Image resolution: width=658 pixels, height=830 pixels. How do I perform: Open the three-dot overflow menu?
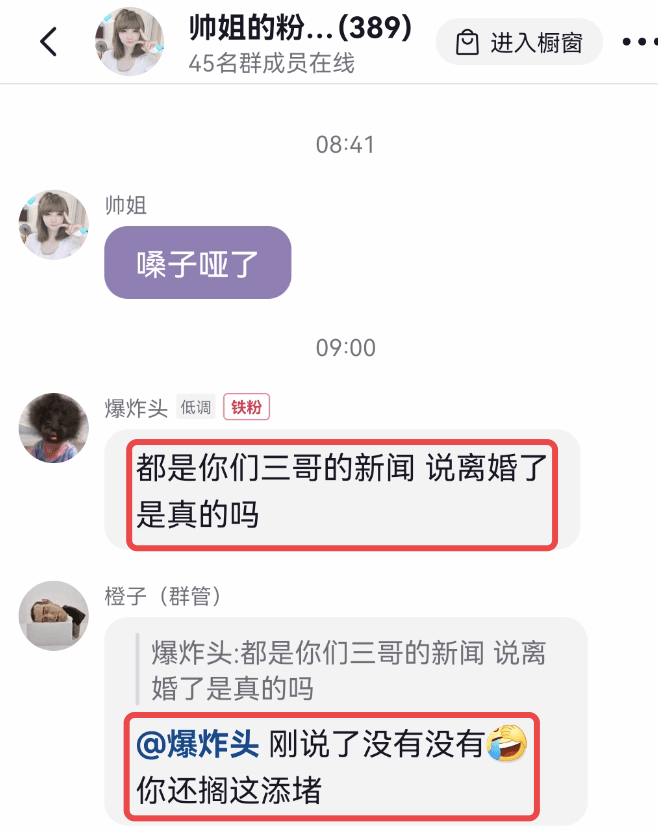pyautogui.click(x=638, y=42)
